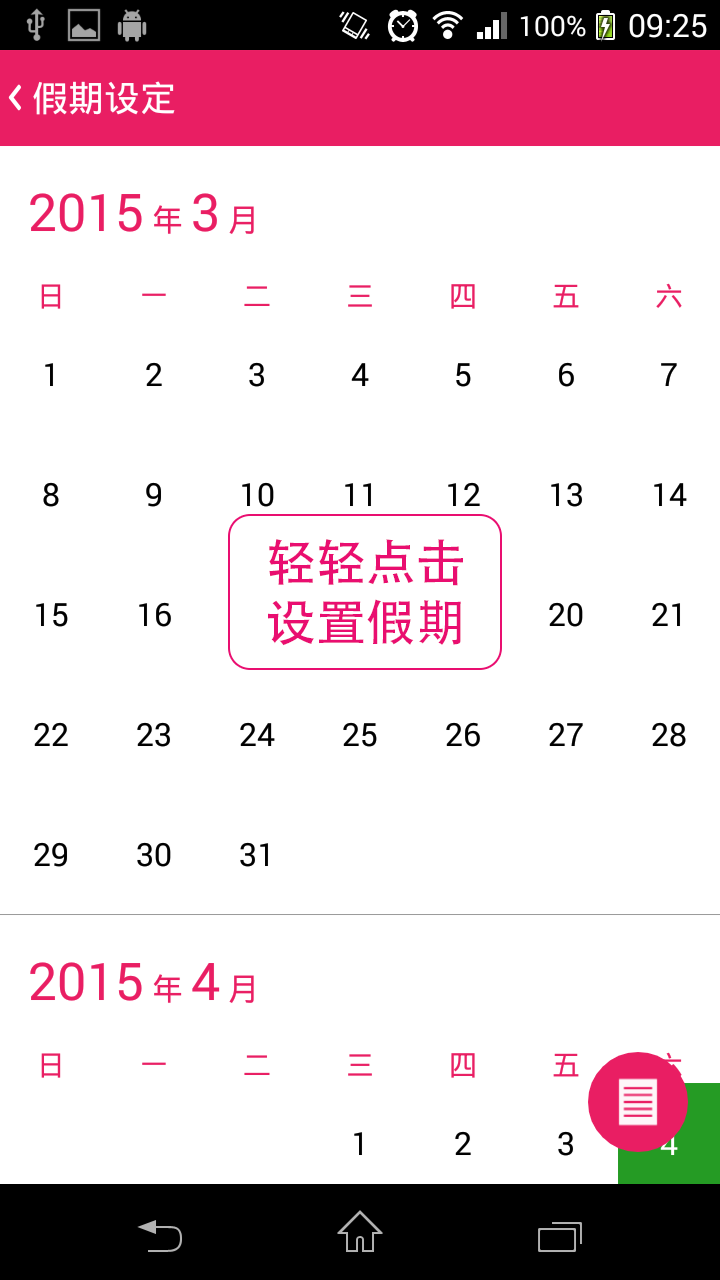The width and height of the screenshot is (720, 1280).
Task: Choose April 3 in the calendar
Action: pos(566,1144)
